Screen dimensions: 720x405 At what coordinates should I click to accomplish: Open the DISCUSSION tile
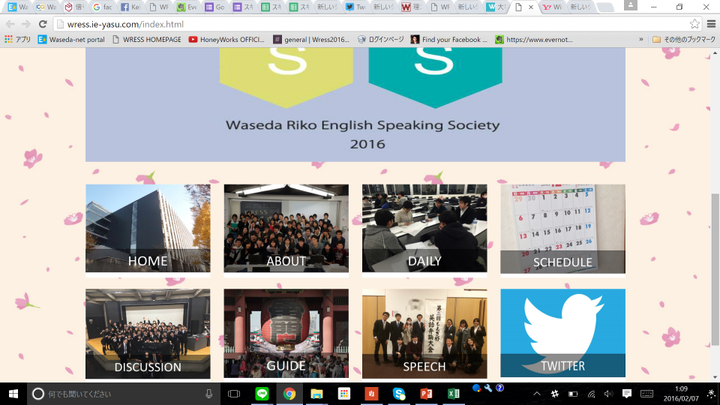tap(147, 333)
